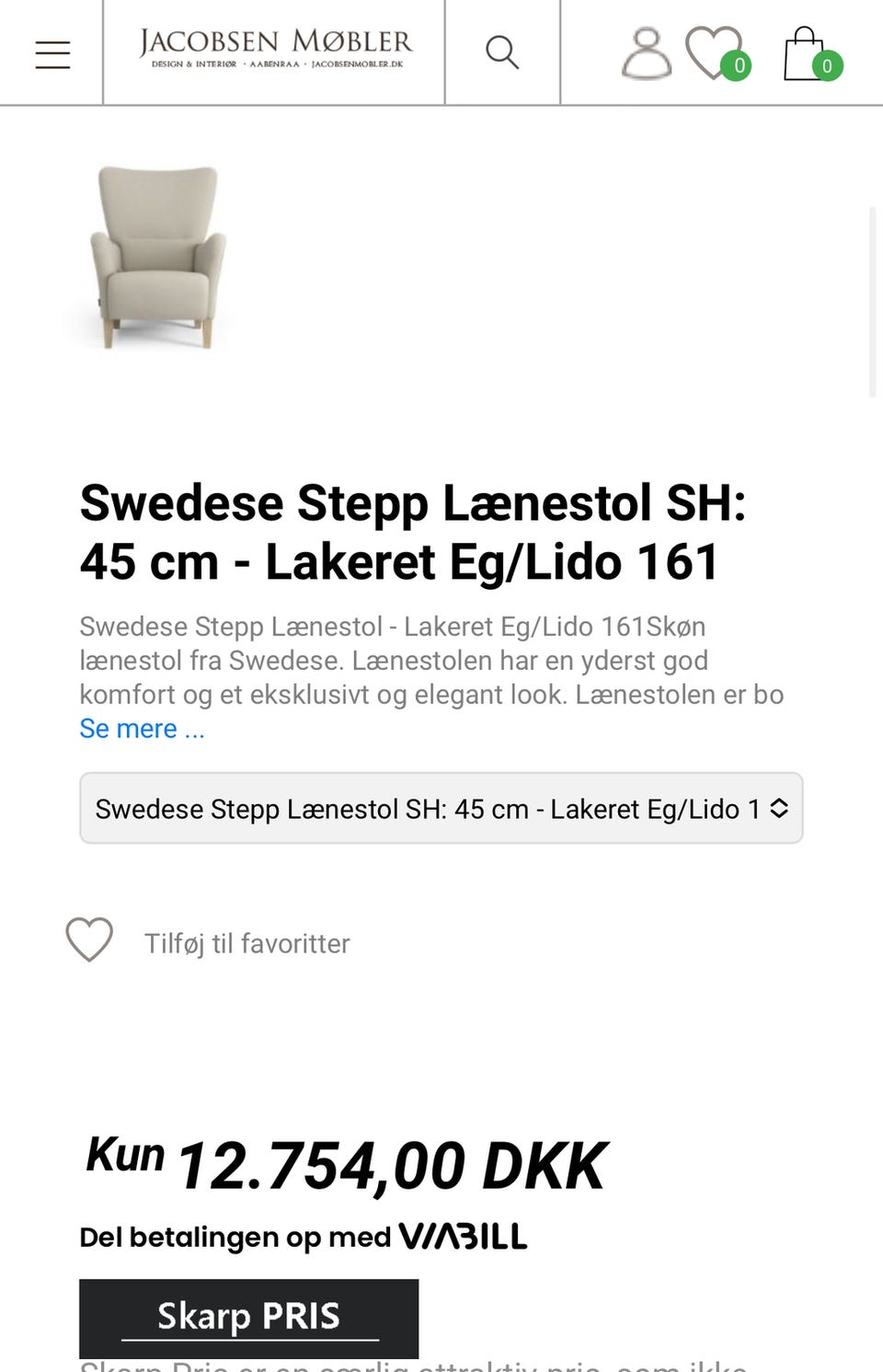Click the search magnifier icon

(x=502, y=52)
